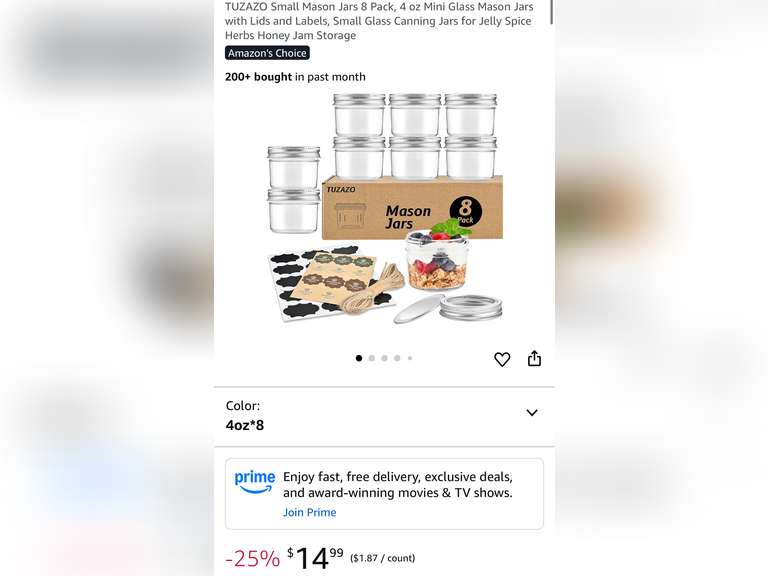Image resolution: width=768 pixels, height=576 pixels.
Task: Share the mason jars product
Action: [x=534, y=359]
